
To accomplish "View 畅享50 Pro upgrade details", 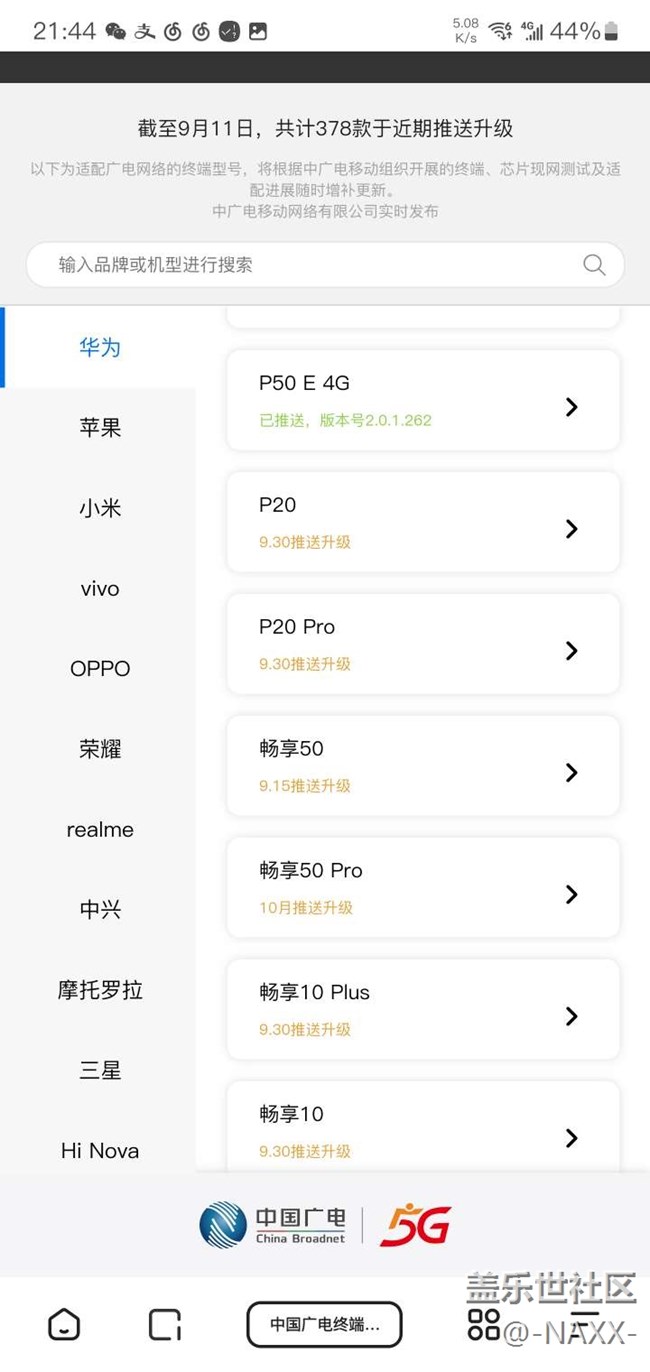I will click(422, 888).
